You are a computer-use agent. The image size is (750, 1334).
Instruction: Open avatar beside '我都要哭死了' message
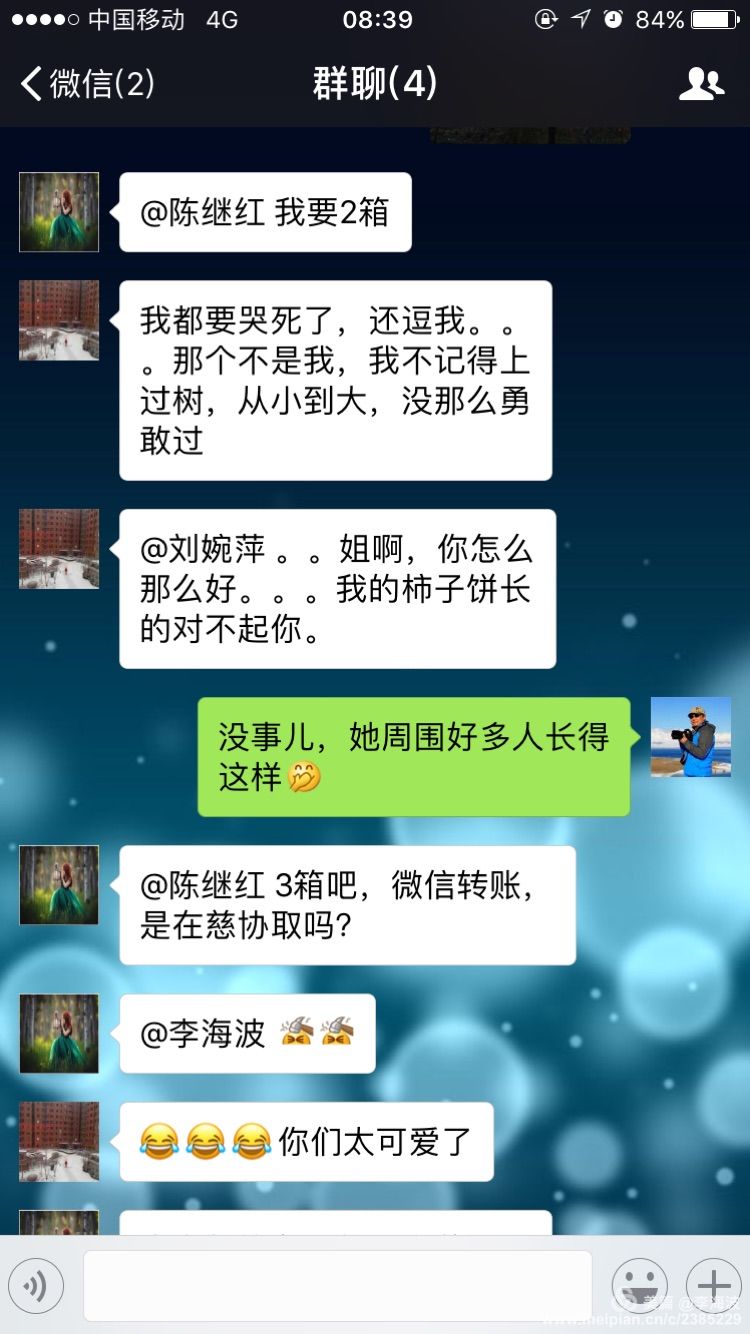59,320
